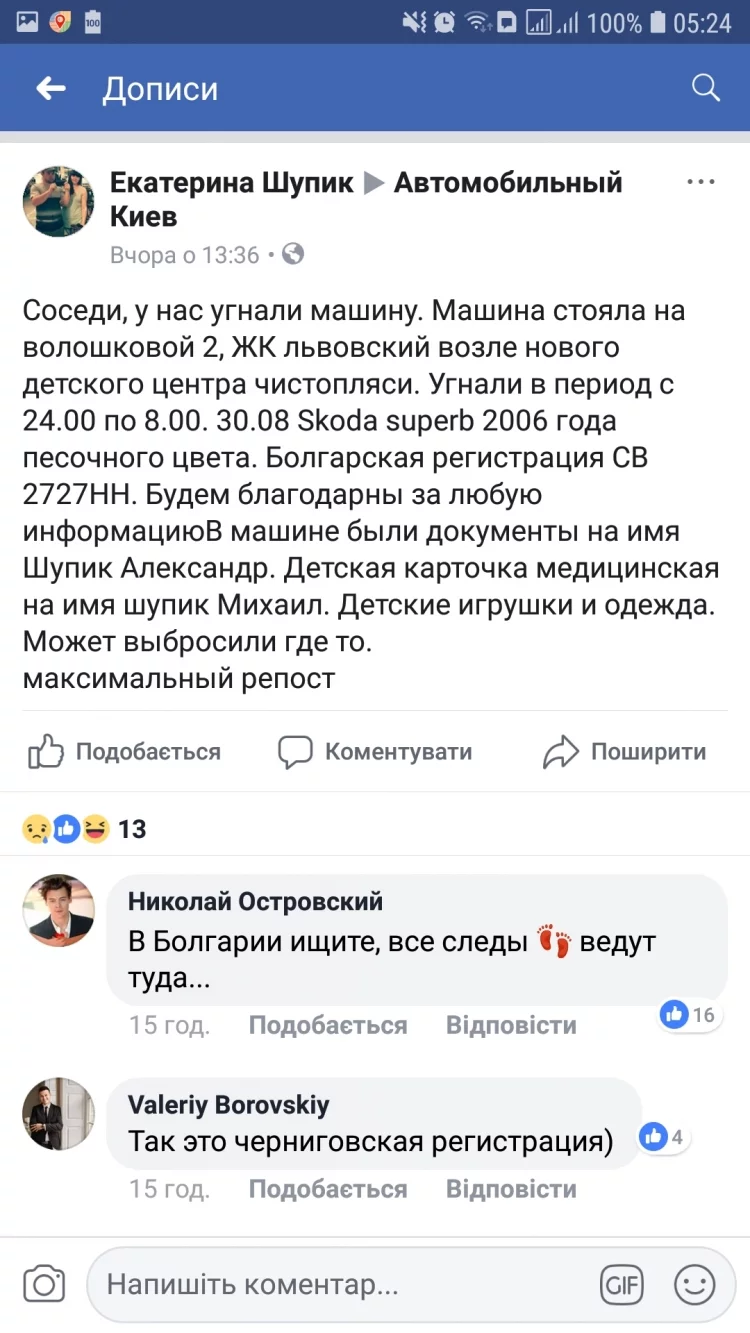Reply to Valeriy Borovskiy's comment
This screenshot has height=1333, width=750.
pyautogui.click(x=511, y=1189)
